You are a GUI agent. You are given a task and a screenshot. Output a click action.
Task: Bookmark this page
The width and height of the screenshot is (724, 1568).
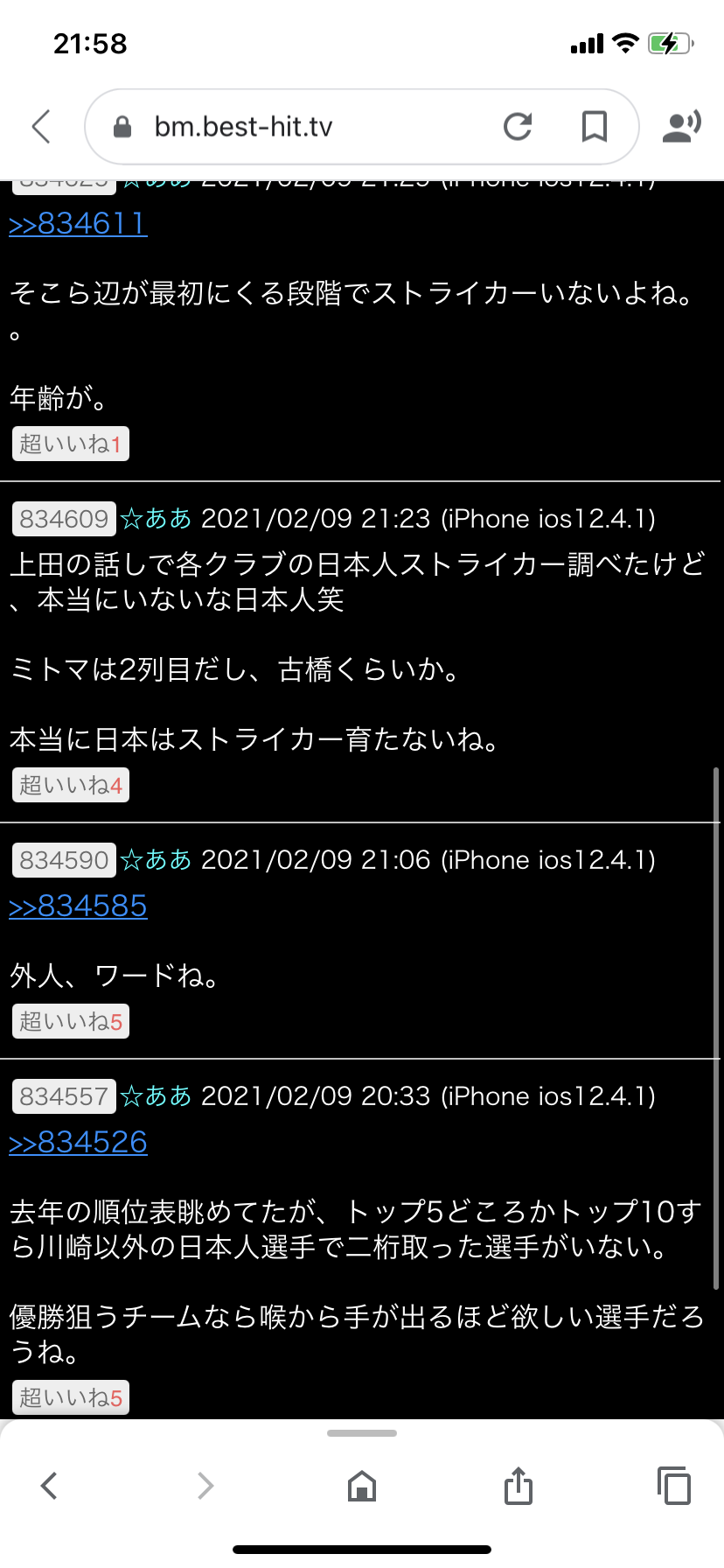pyautogui.click(x=595, y=127)
